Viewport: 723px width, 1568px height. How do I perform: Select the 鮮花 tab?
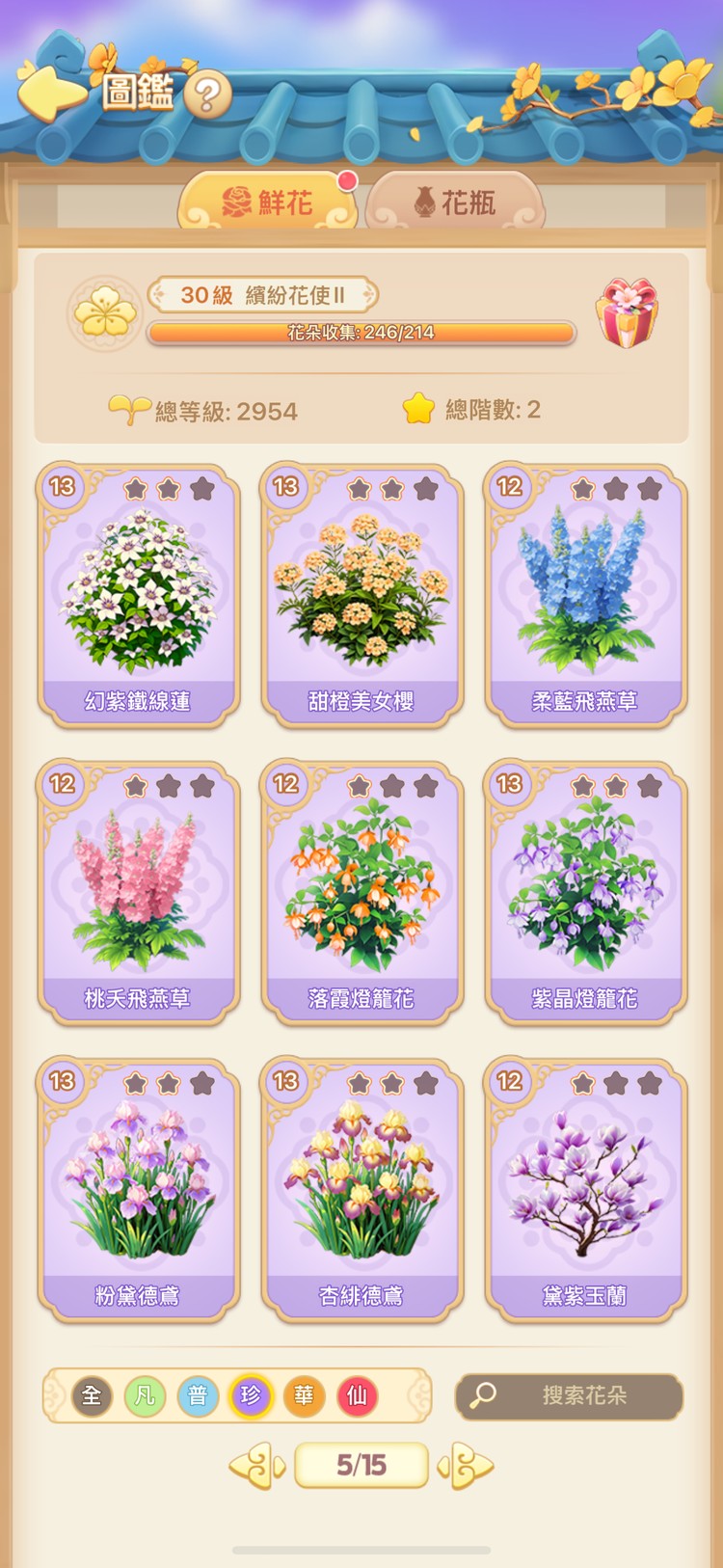tap(268, 203)
